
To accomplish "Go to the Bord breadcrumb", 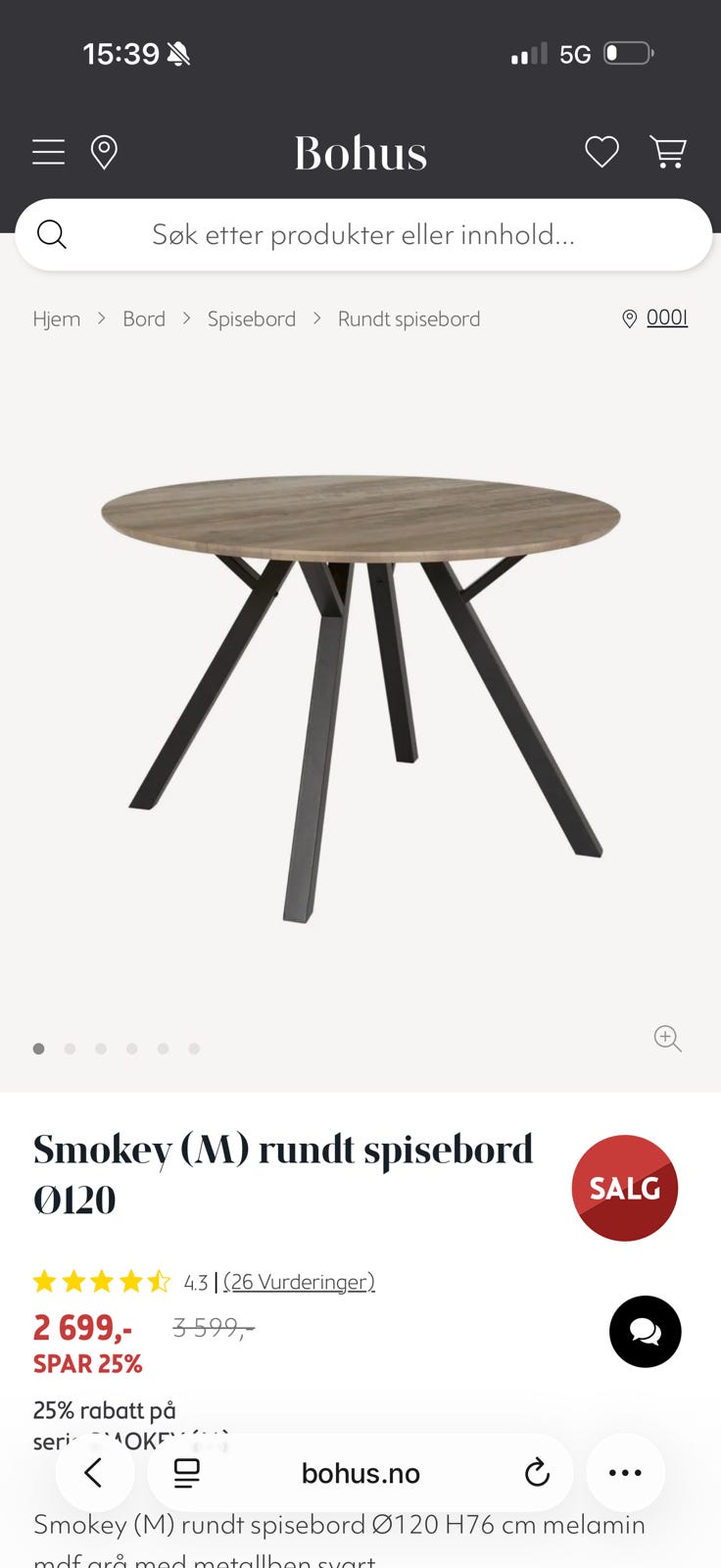I will coord(144,318).
